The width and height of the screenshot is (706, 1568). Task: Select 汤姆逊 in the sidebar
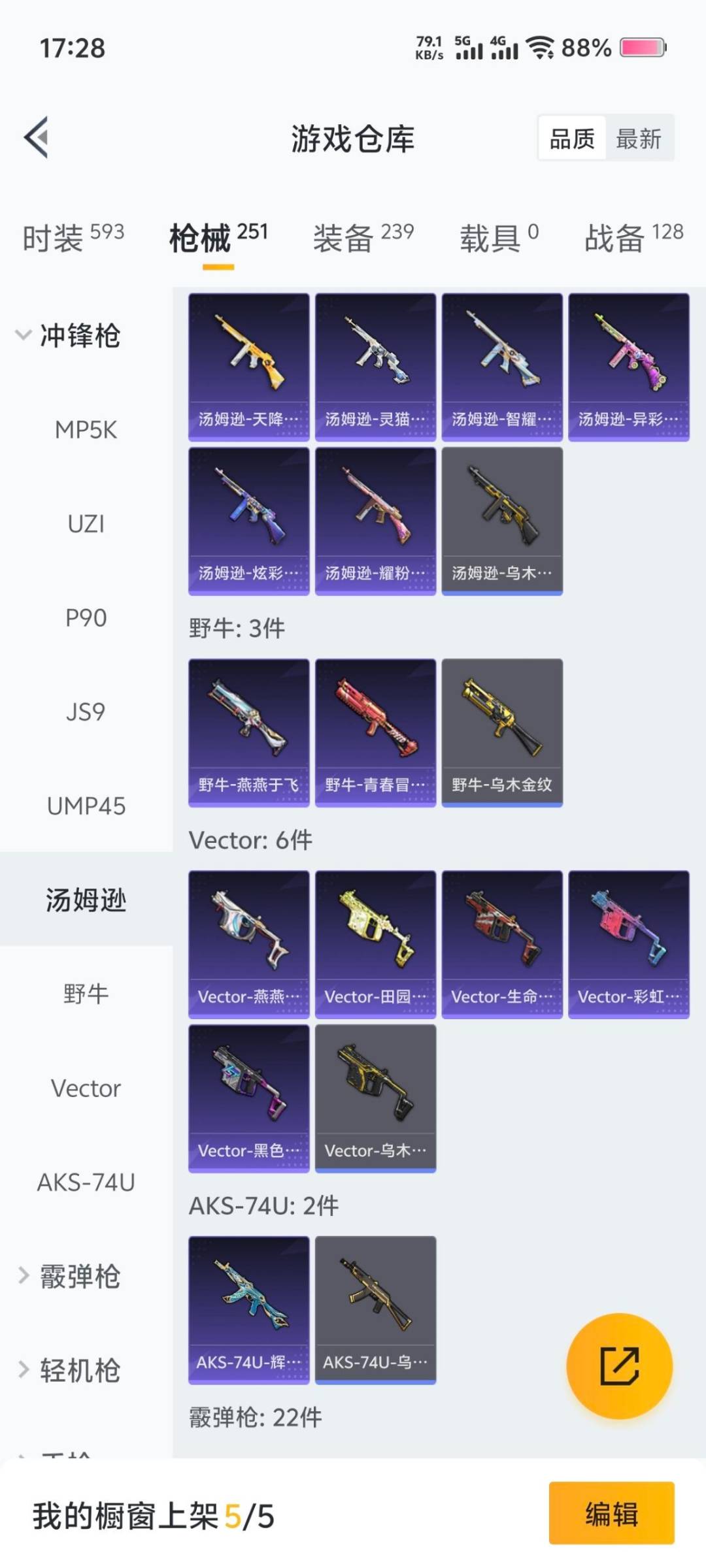pos(86,899)
